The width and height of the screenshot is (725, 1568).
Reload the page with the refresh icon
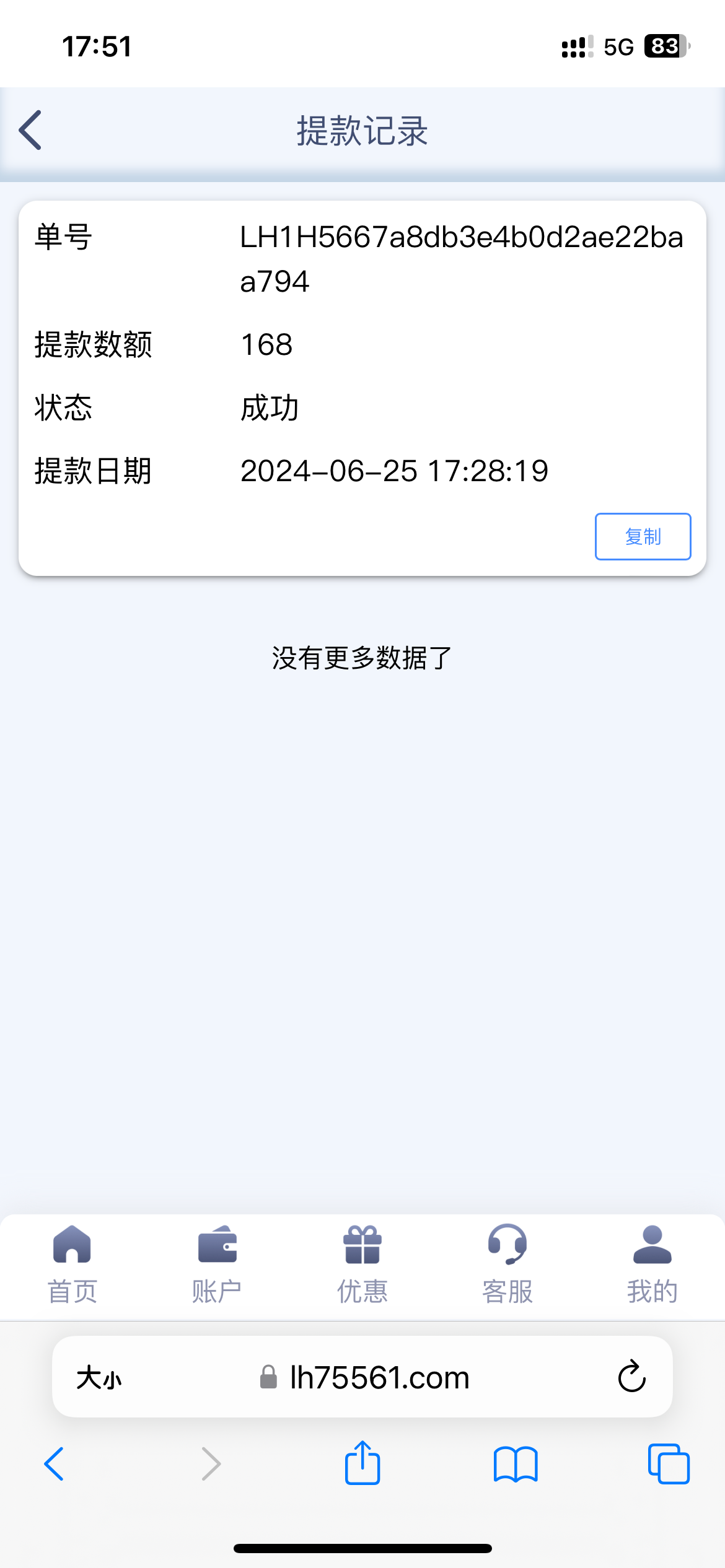(631, 1377)
